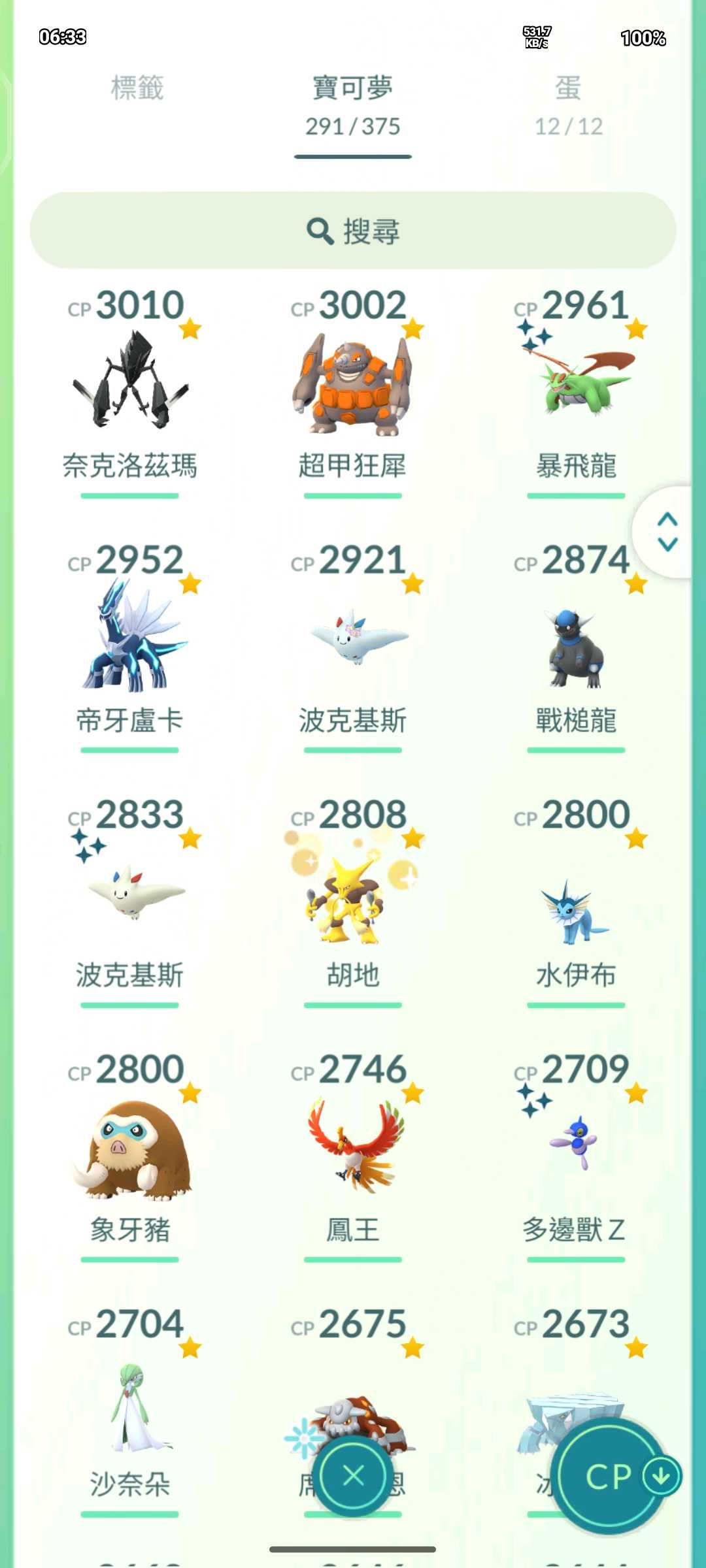Open 波克基斯 with CP 2921
The height and width of the screenshot is (1568, 706).
(353, 640)
